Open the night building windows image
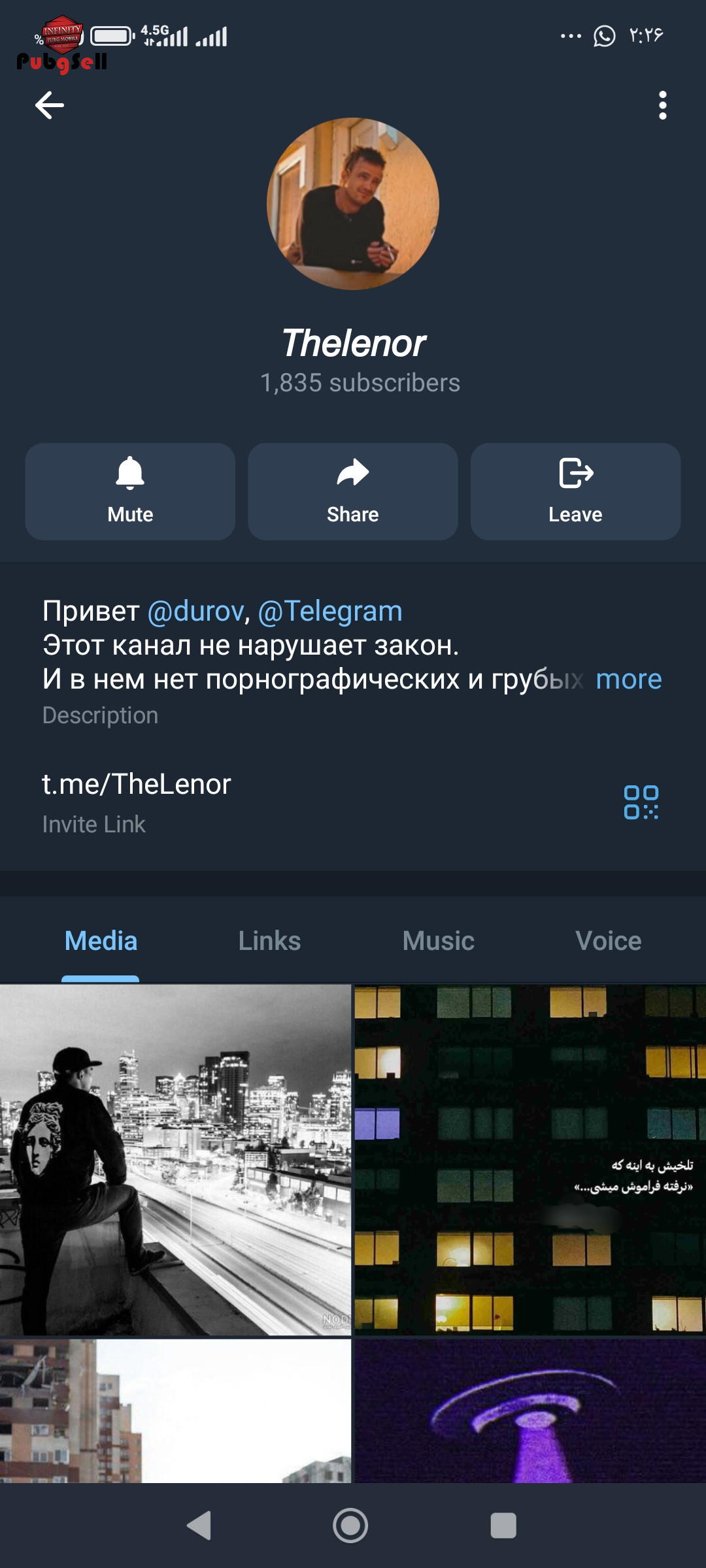The image size is (706, 1568). (x=529, y=1160)
